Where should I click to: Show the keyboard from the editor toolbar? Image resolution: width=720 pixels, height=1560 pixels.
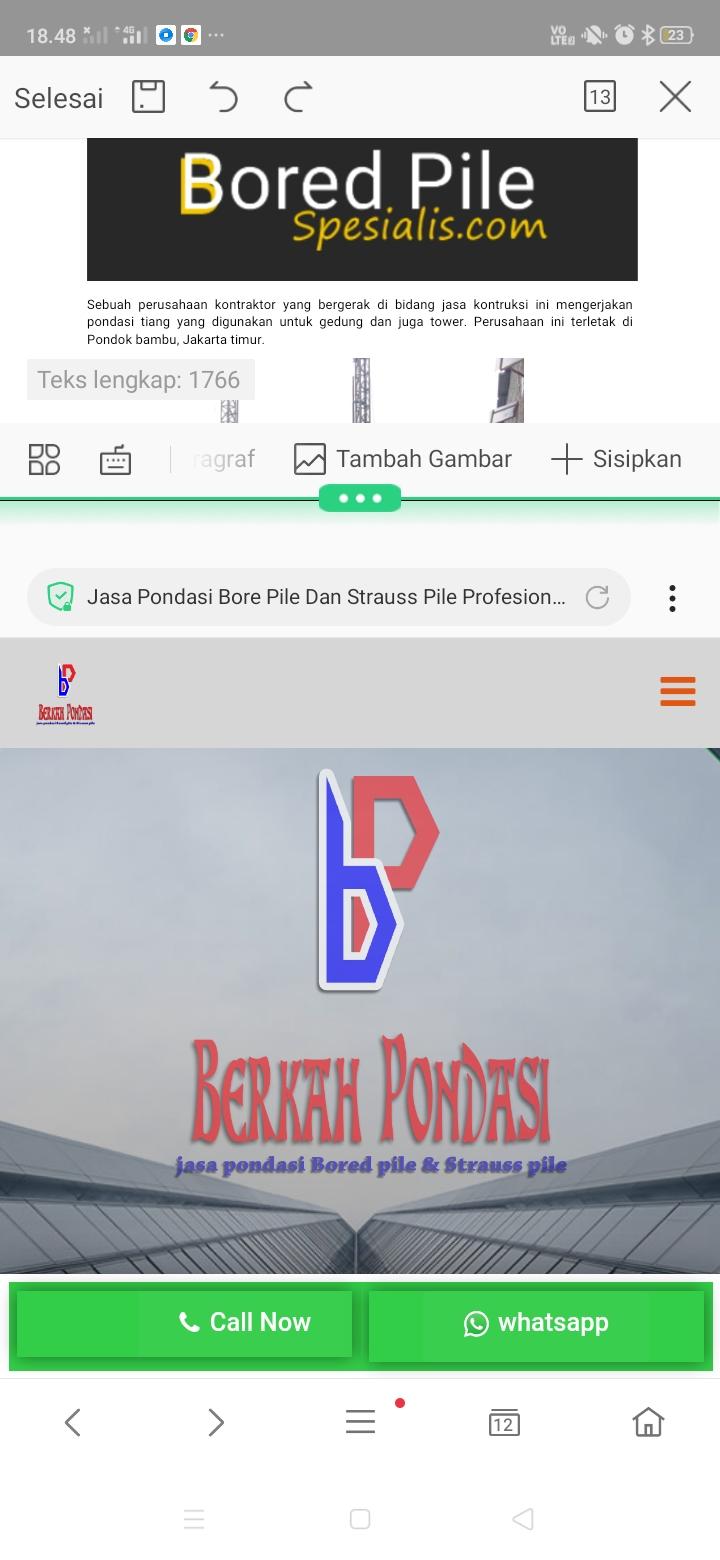[x=115, y=460]
